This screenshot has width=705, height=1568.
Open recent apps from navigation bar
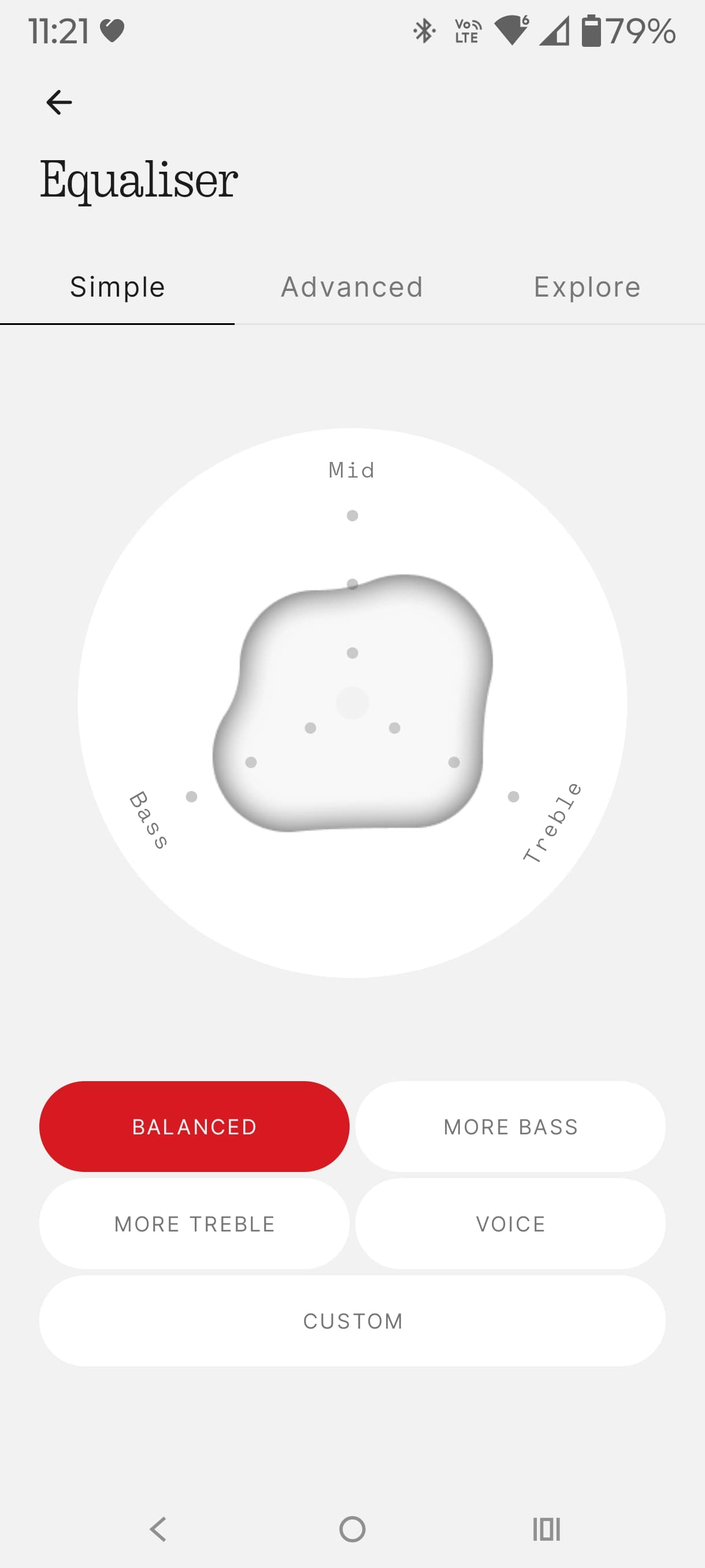[x=546, y=1529]
